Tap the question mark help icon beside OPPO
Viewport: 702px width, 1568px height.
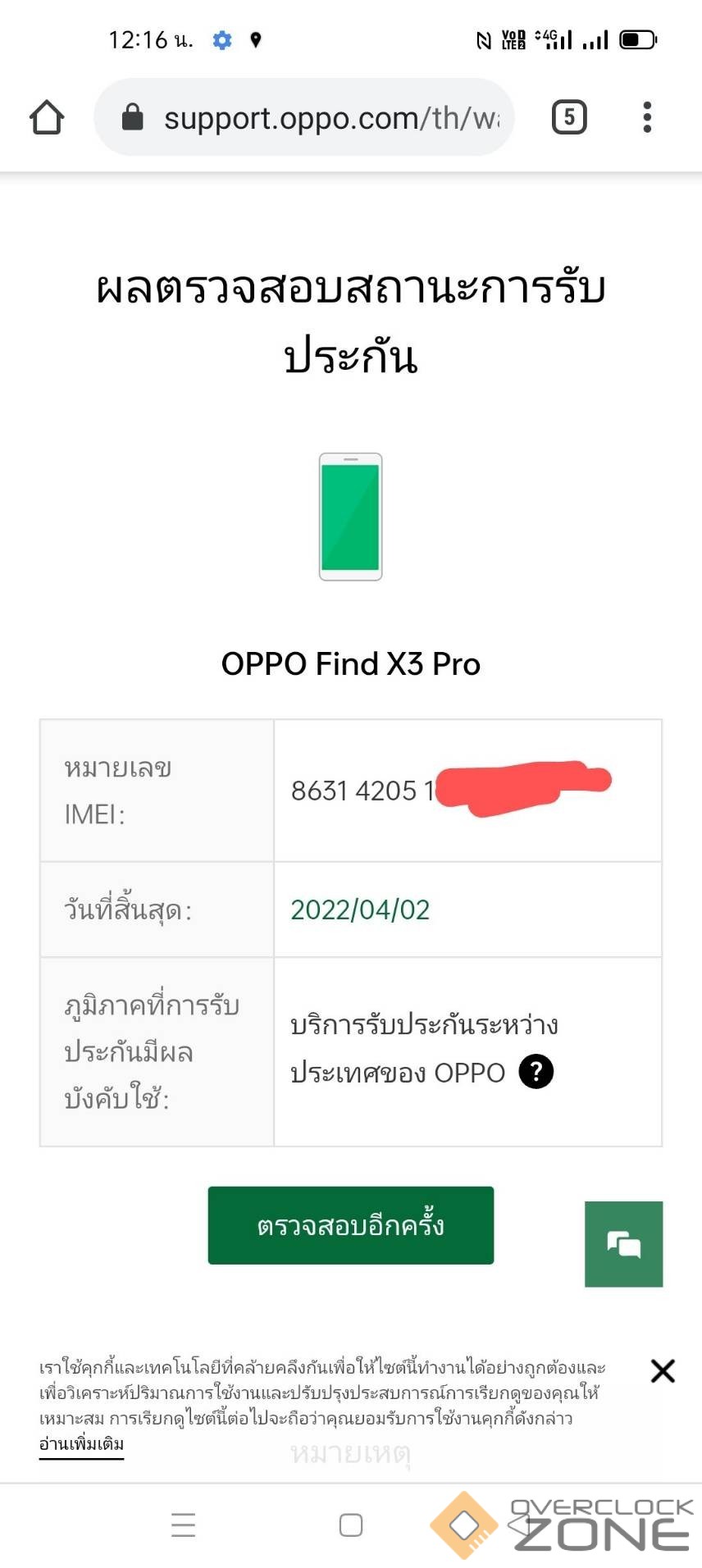coord(536,1071)
